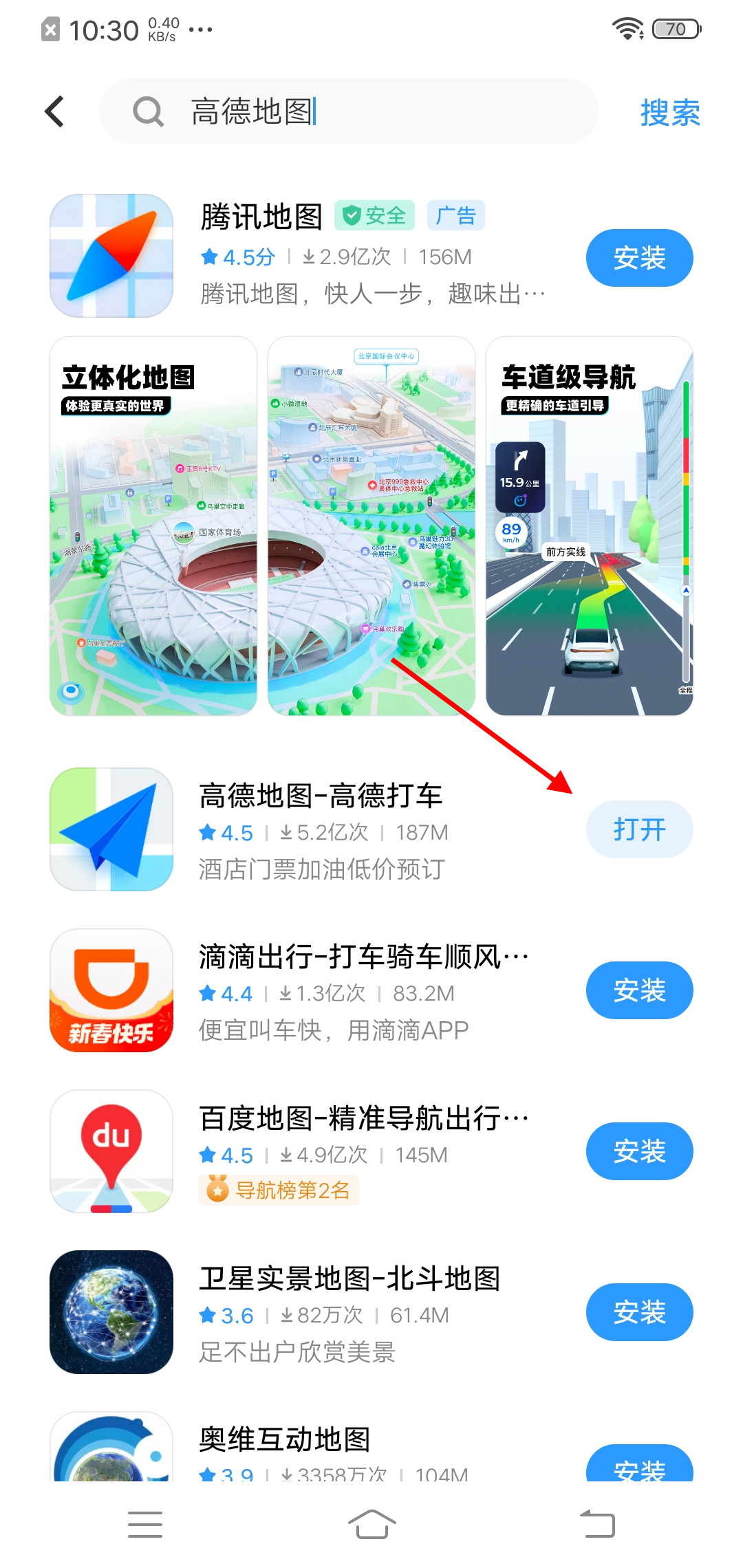
Task: Open system recent apps menu
Action: pos(145,1524)
